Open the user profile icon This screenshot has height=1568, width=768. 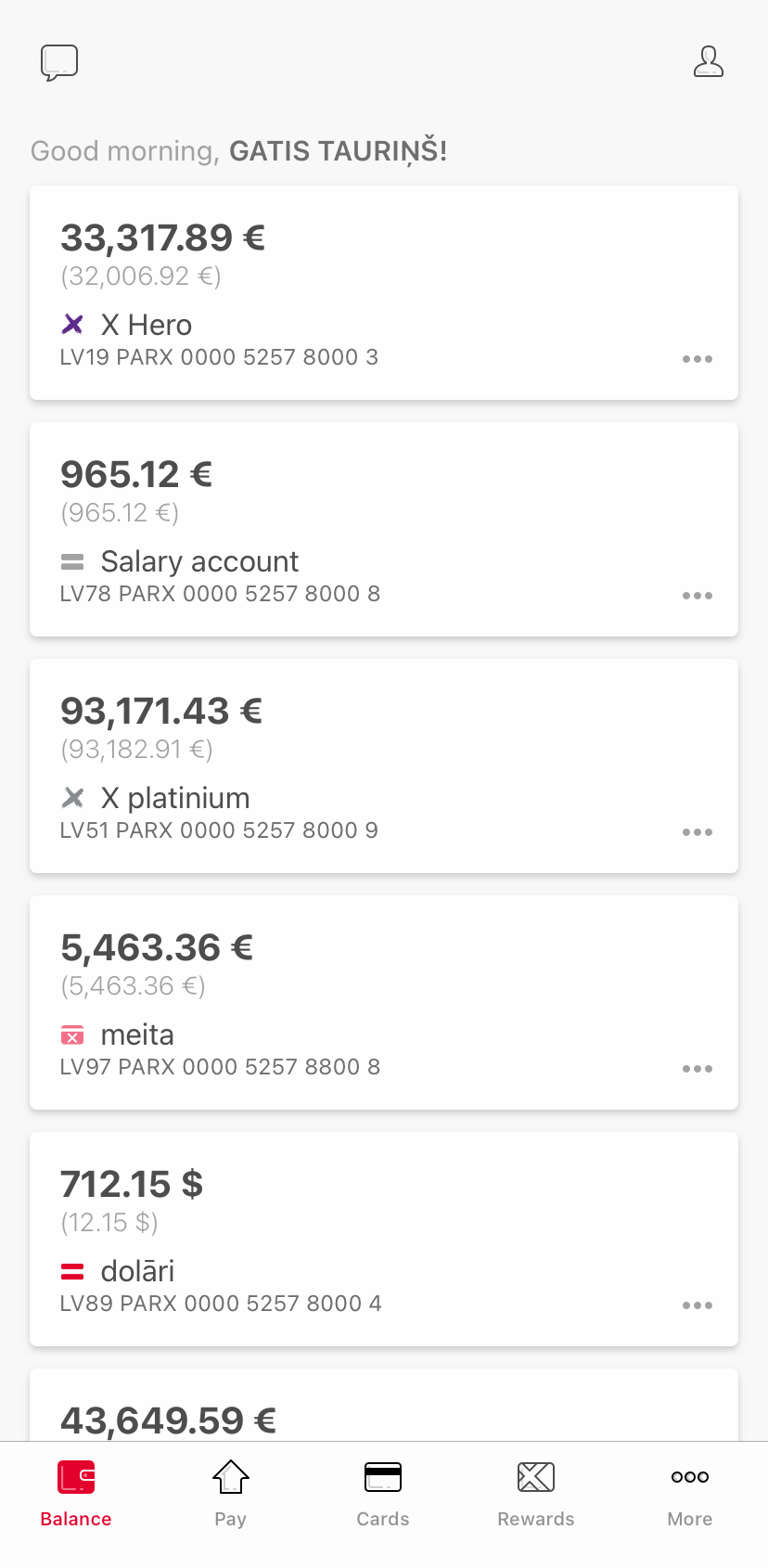709,61
